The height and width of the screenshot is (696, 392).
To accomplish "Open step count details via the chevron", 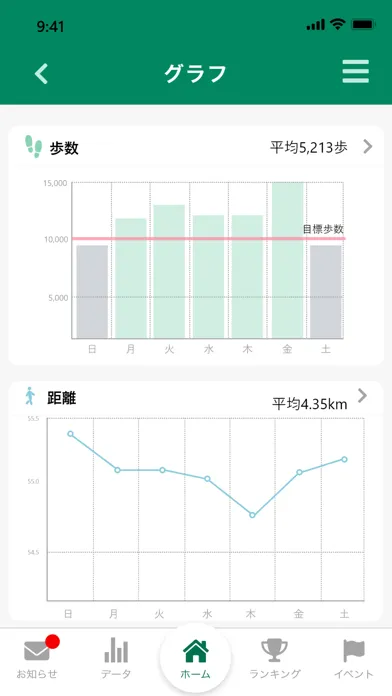I will pos(368,146).
